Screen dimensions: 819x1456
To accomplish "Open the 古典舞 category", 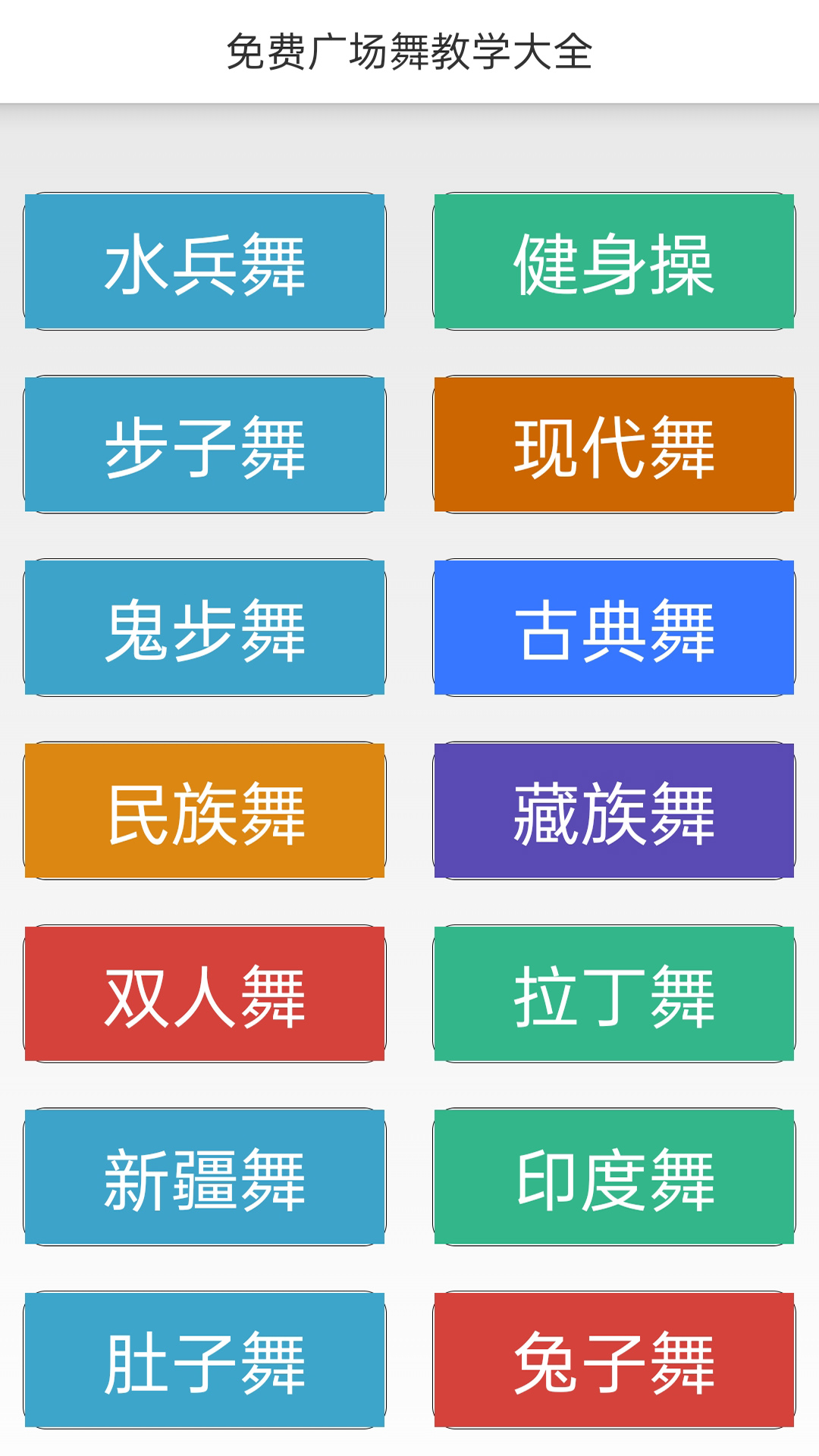I will [614, 628].
